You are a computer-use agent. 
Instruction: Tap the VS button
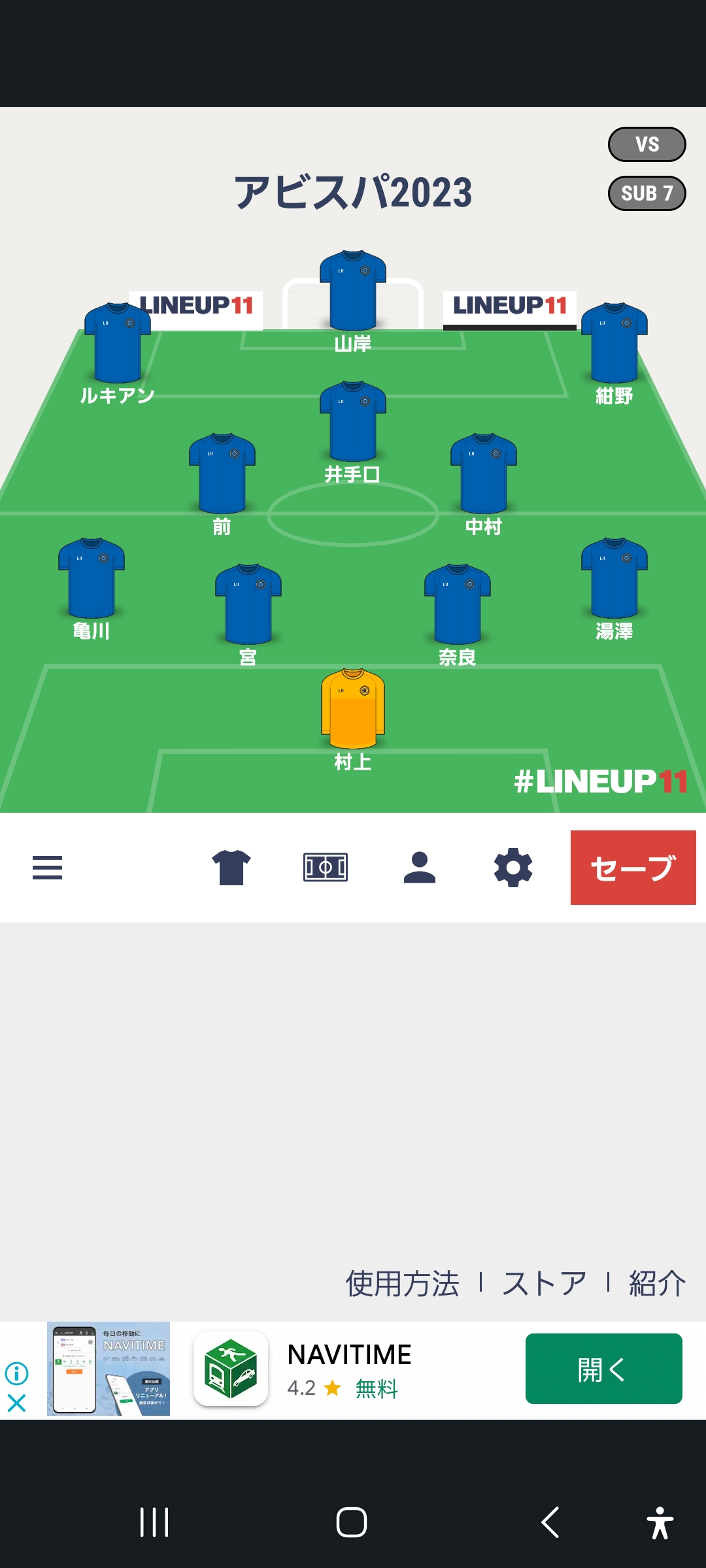[647, 144]
